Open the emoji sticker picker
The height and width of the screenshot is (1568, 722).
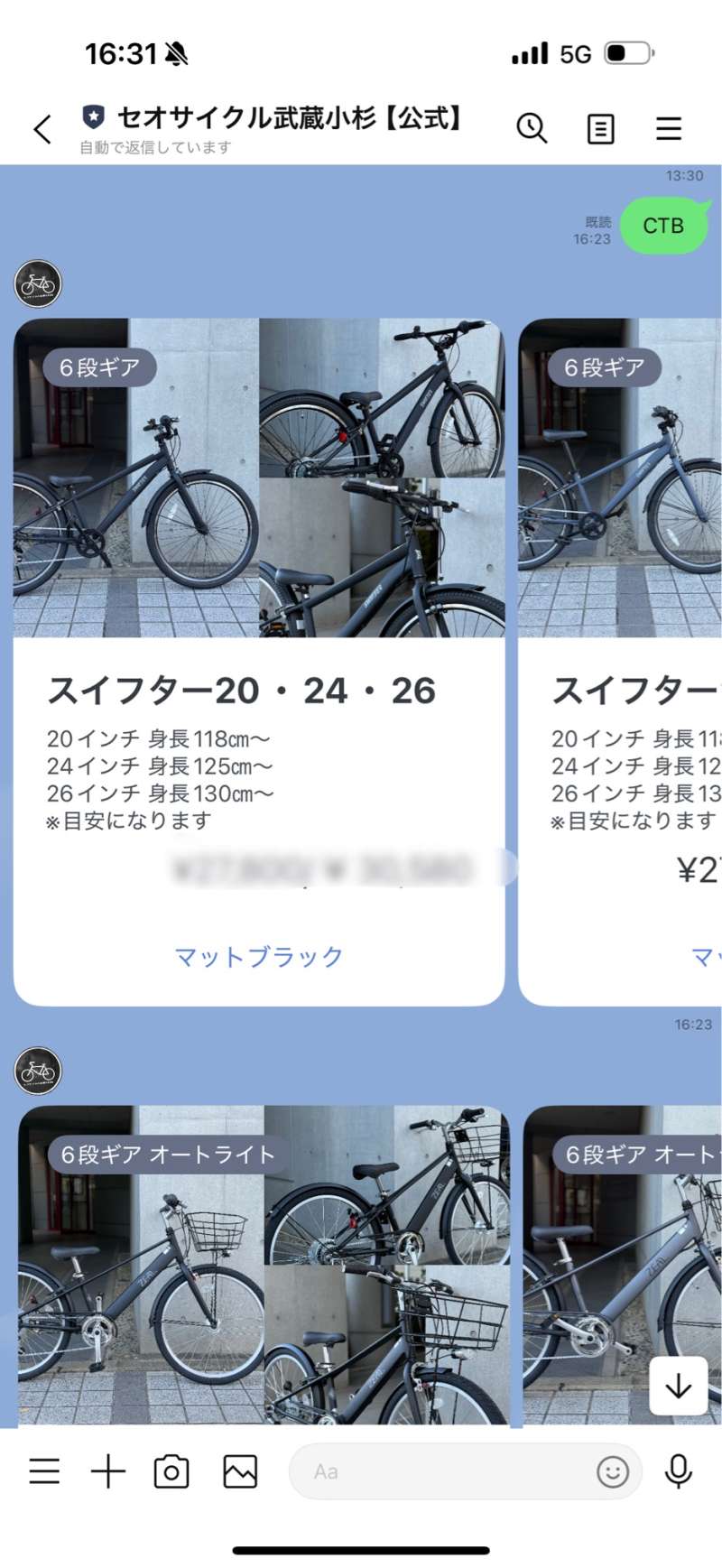[x=612, y=1471]
